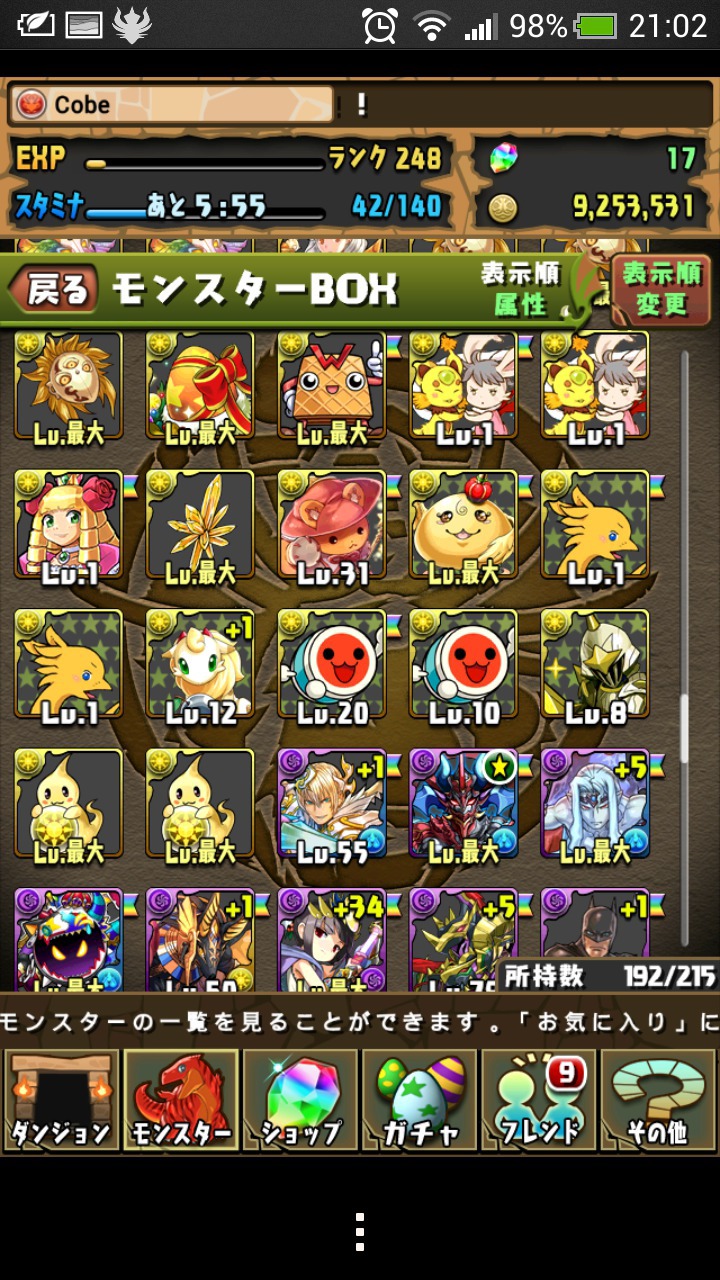This screenshot has width=720, height=1280.
Task: Open the system overflow menu dots
Action: pos(360,1232)
